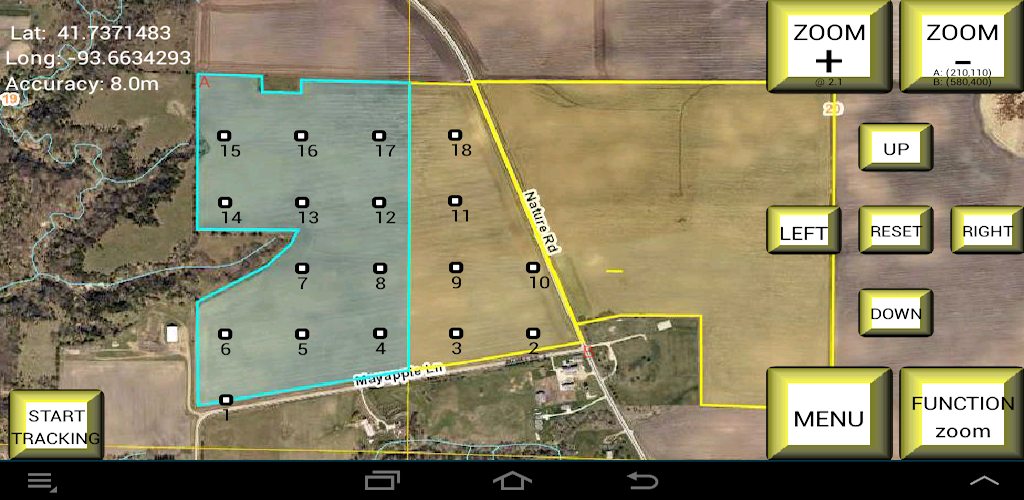Open the recent apps overview
This screenshot has height=500, width=1024.
pyautogui.click(x=383, y=481)
